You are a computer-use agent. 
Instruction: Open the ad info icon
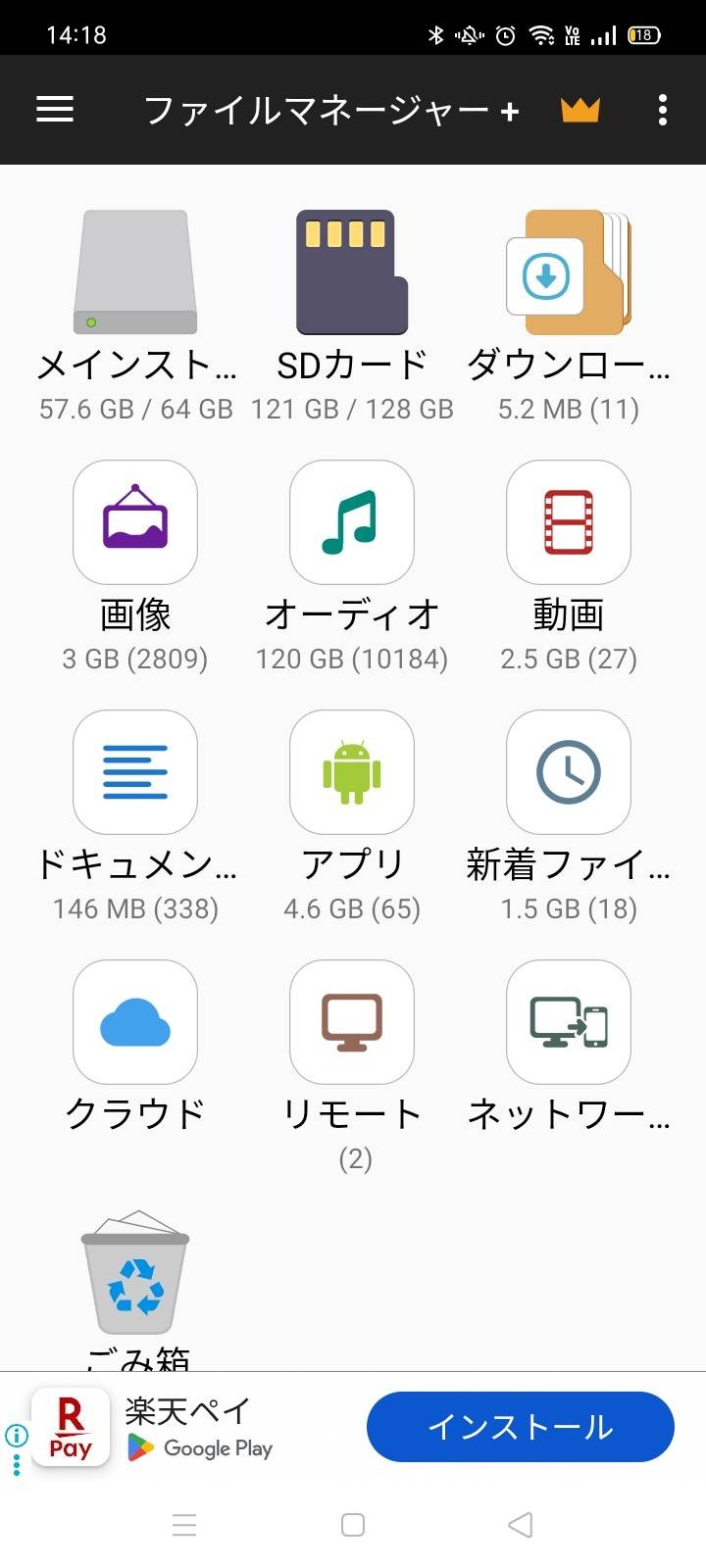[x=17, y=1436]
